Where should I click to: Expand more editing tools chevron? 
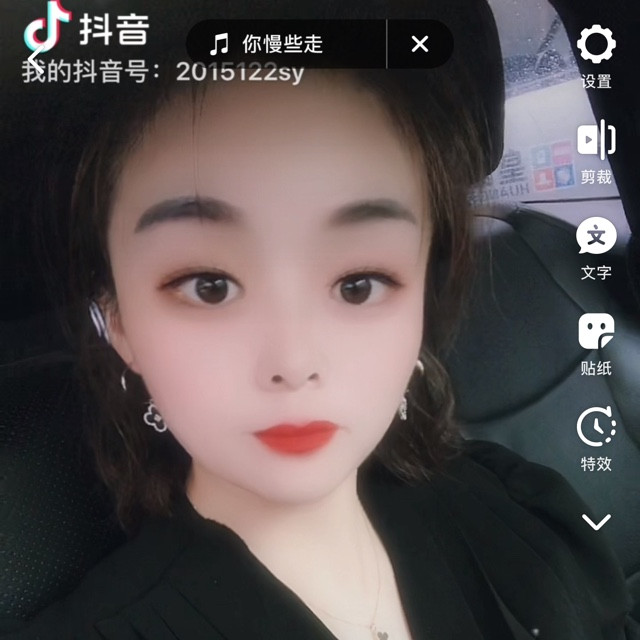[596, 521]
